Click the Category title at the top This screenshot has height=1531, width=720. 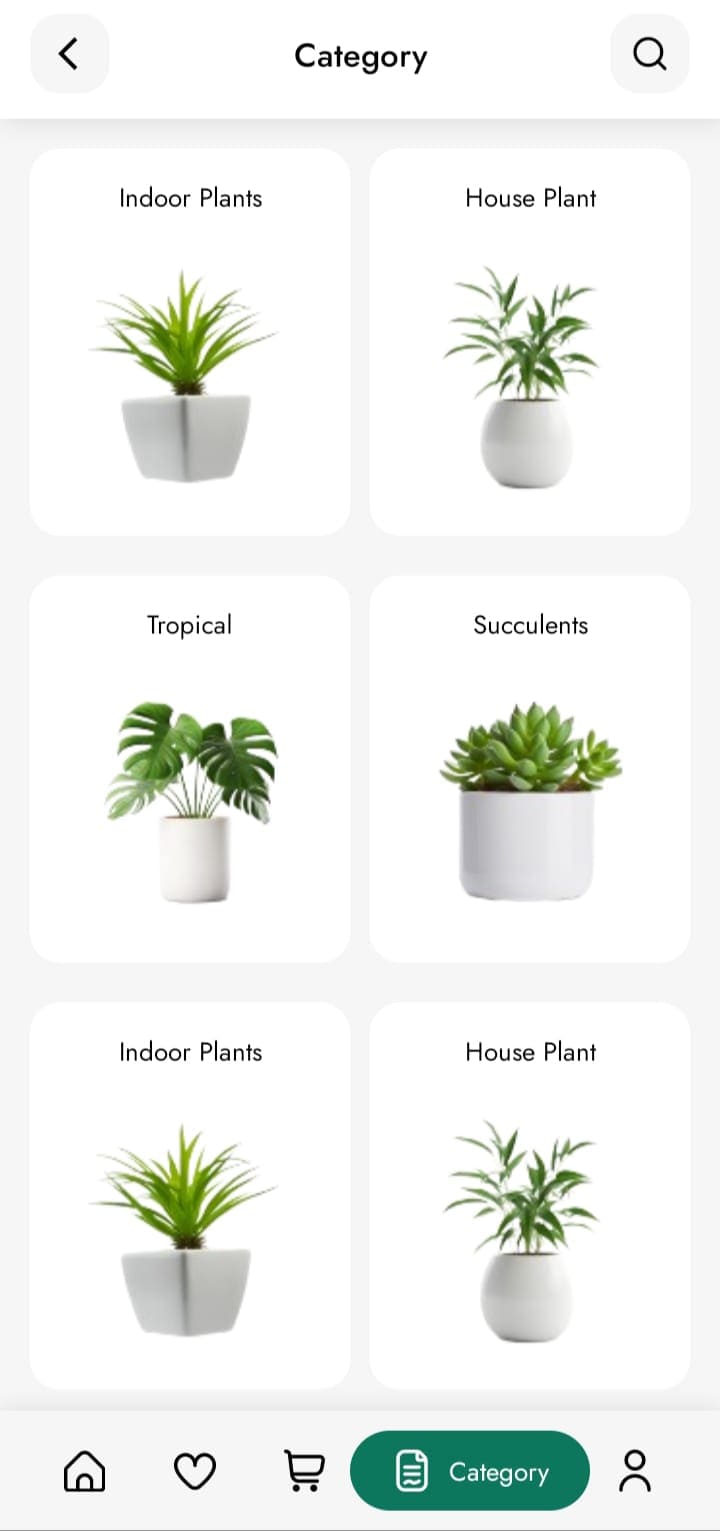(360, 56)
